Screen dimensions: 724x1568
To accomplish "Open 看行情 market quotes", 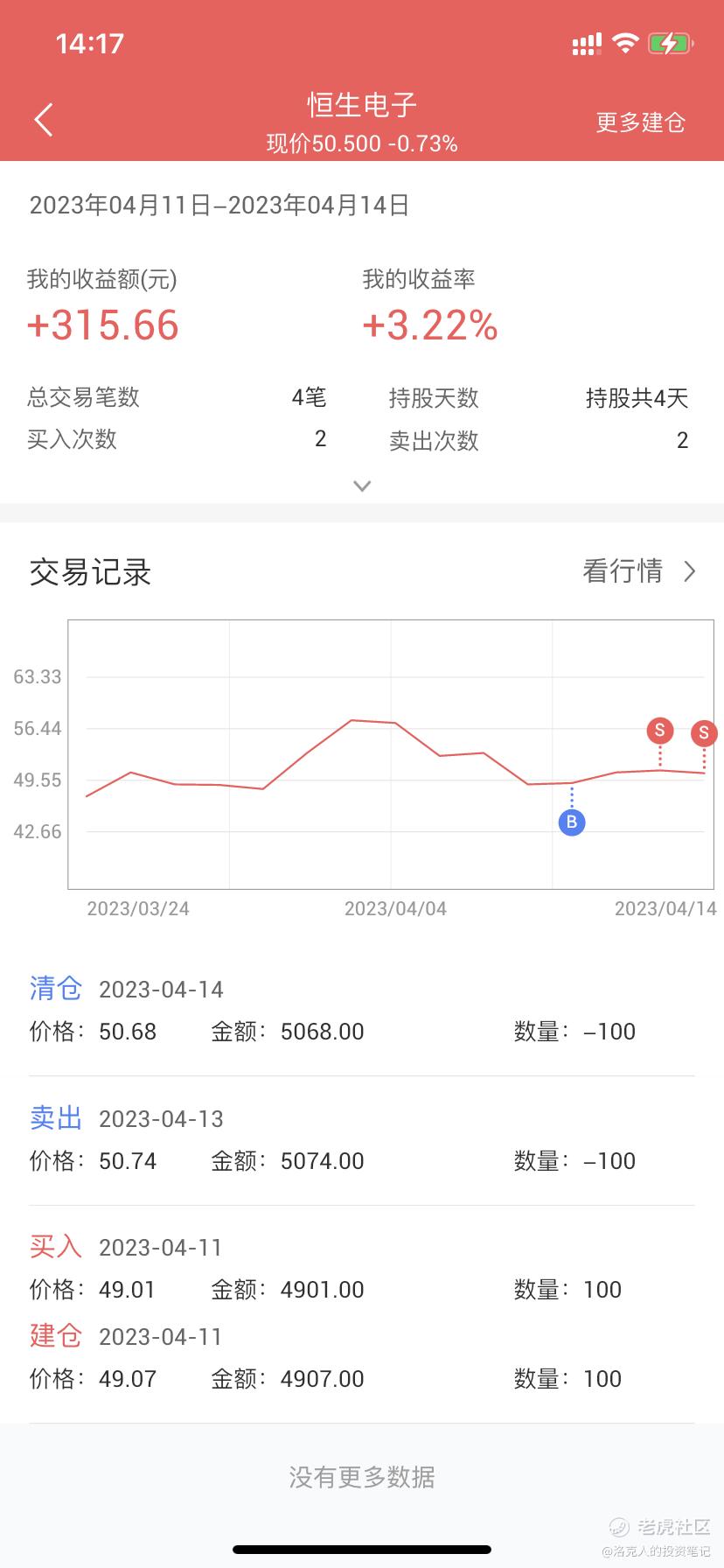I will [639, 571].
